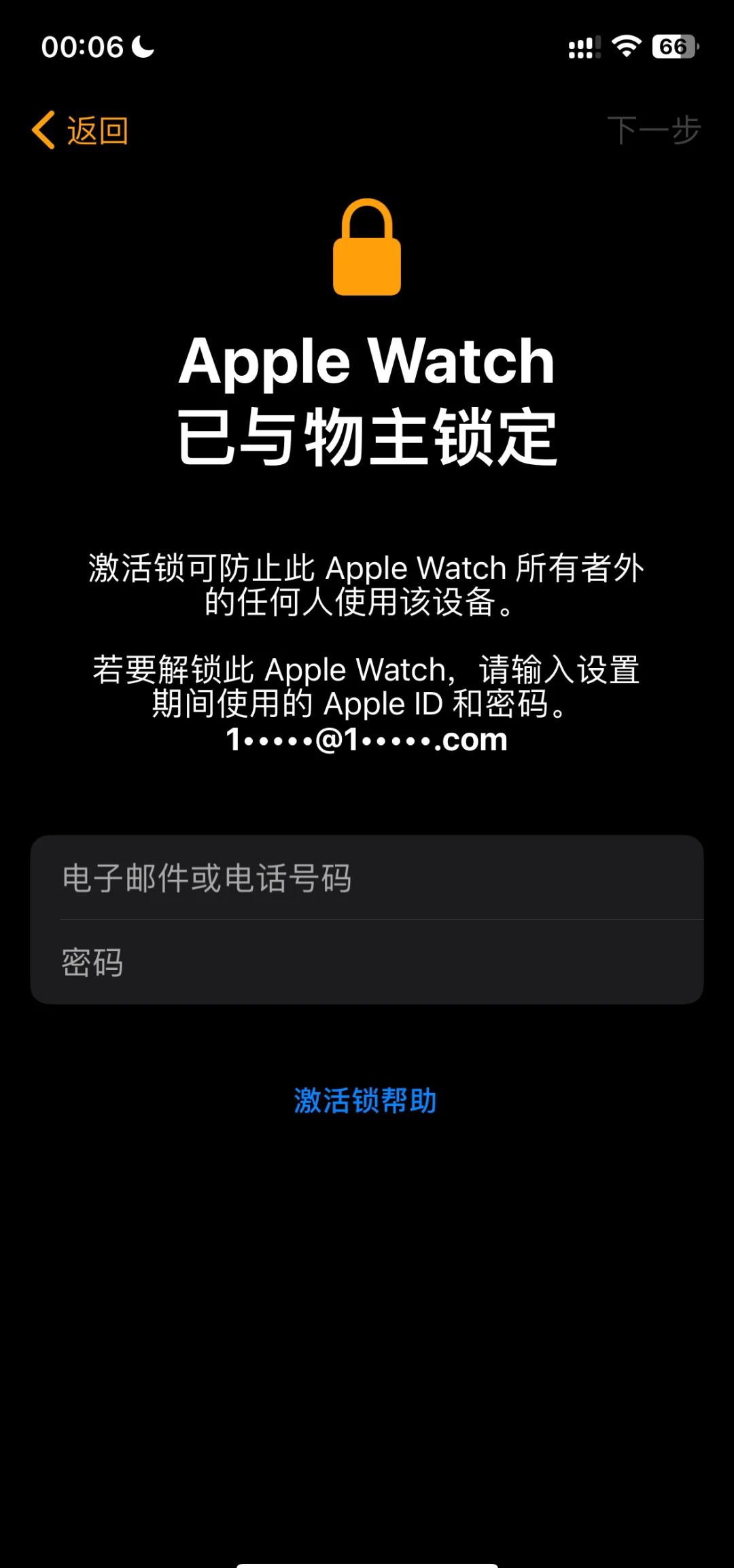734x1568 pixels.
Task: Open the 激活锁帮助 link
Action: (366, 1100)
